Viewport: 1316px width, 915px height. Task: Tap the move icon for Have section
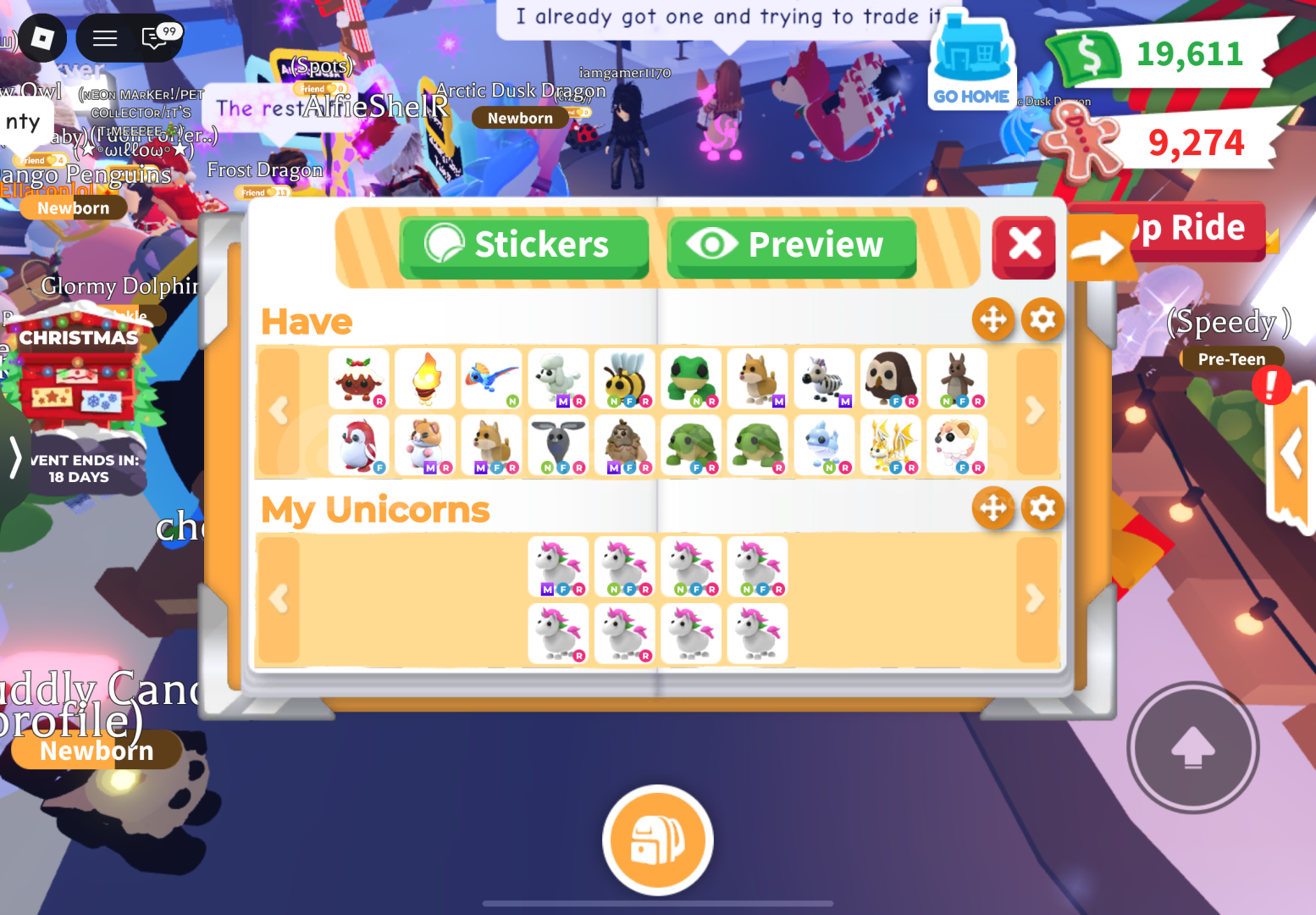coord(993,319)
